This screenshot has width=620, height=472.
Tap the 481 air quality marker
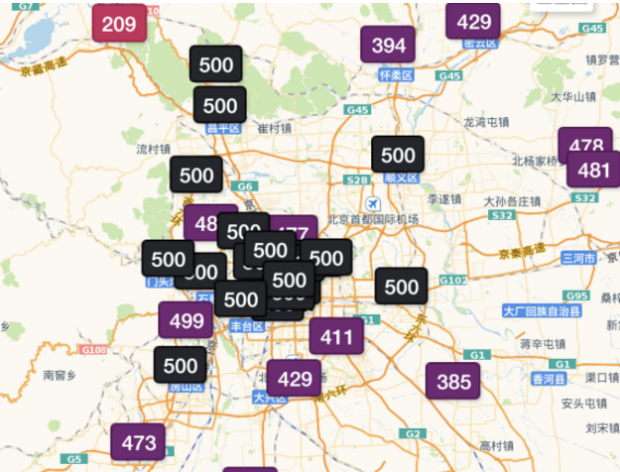tap(594, 170)
